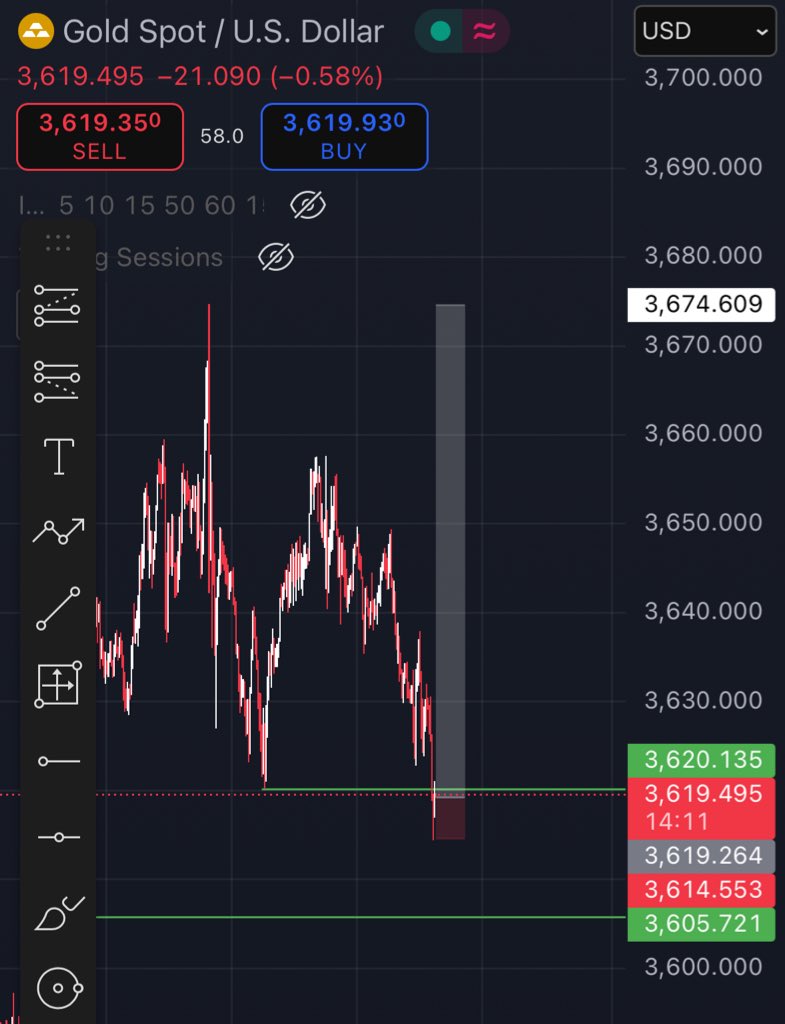
Task: Open the circular tool at the toolbar bottom
Action: (x=58, y=989)
